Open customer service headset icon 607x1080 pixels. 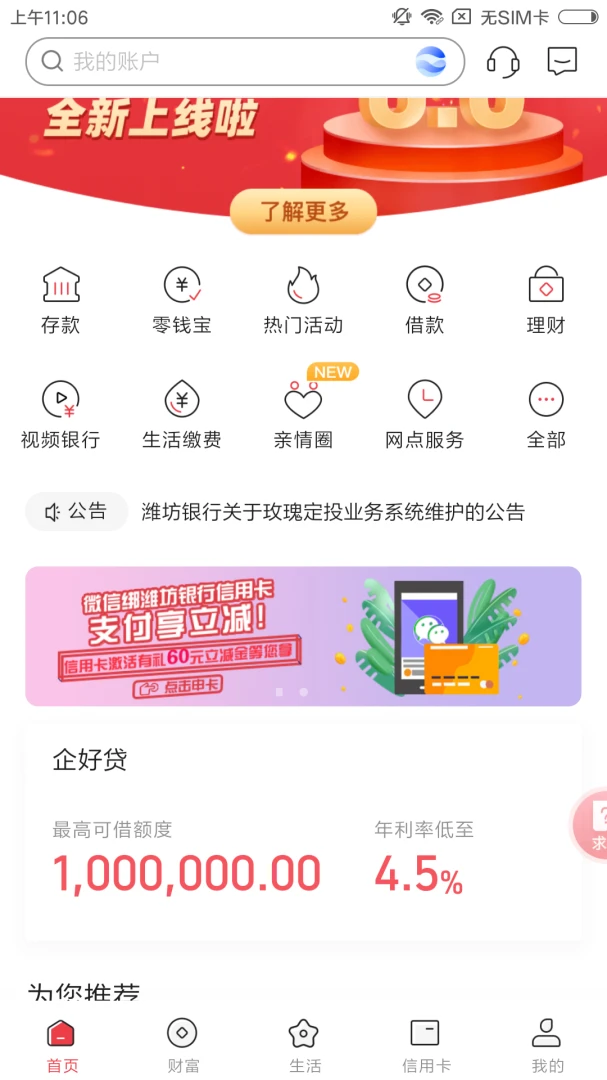pyautogui.click(x=503, y=62)
